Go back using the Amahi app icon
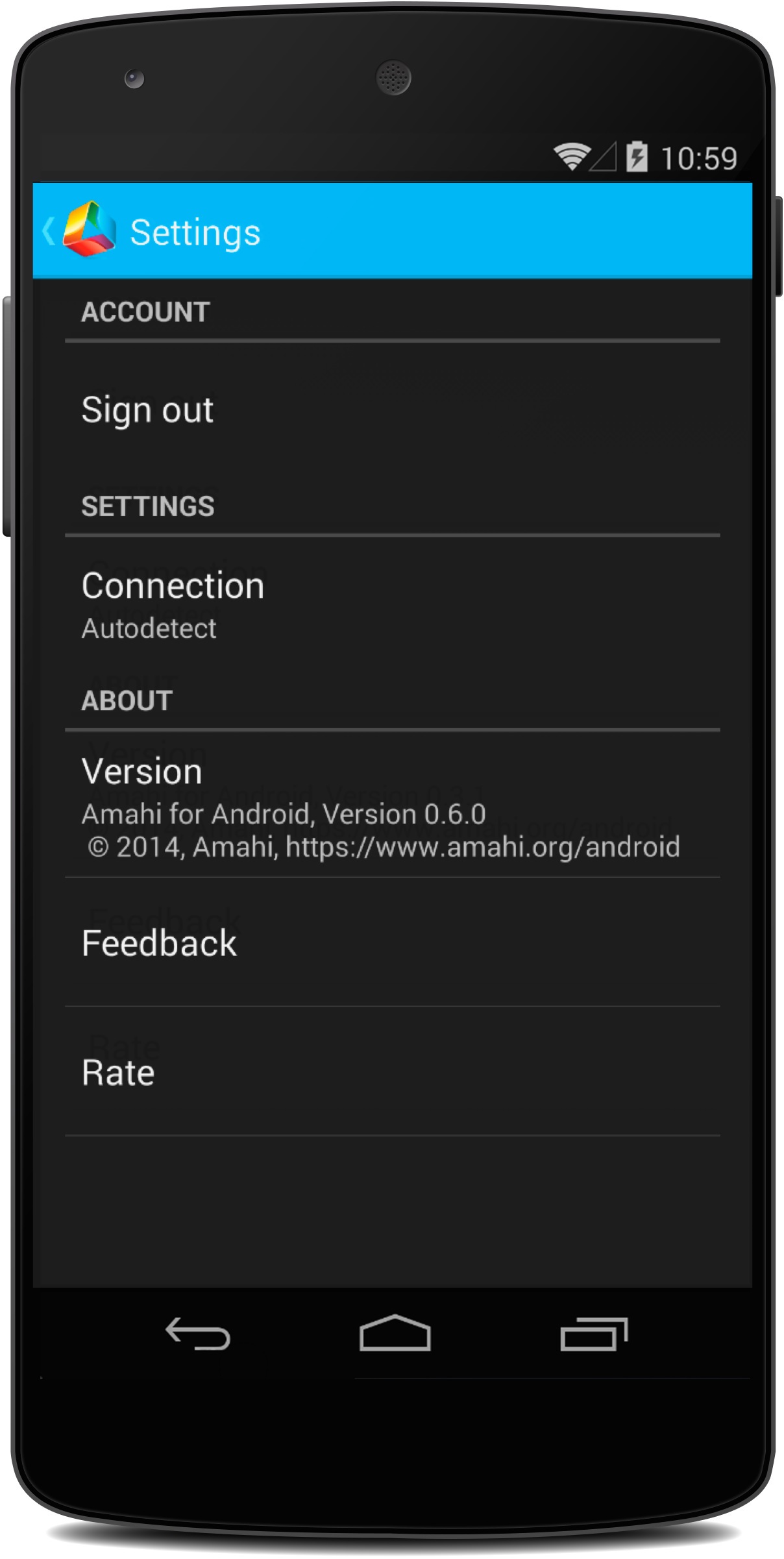 [88, 230]
